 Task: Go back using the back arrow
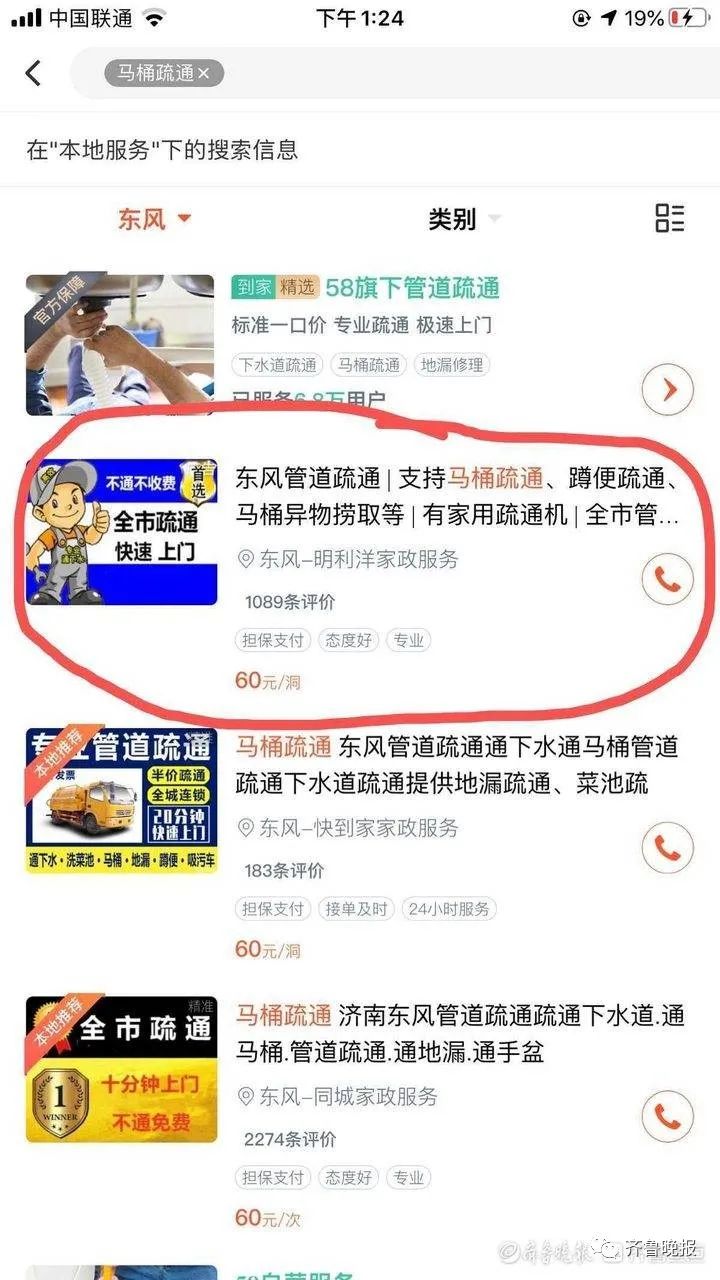click(x=34, y=73)
